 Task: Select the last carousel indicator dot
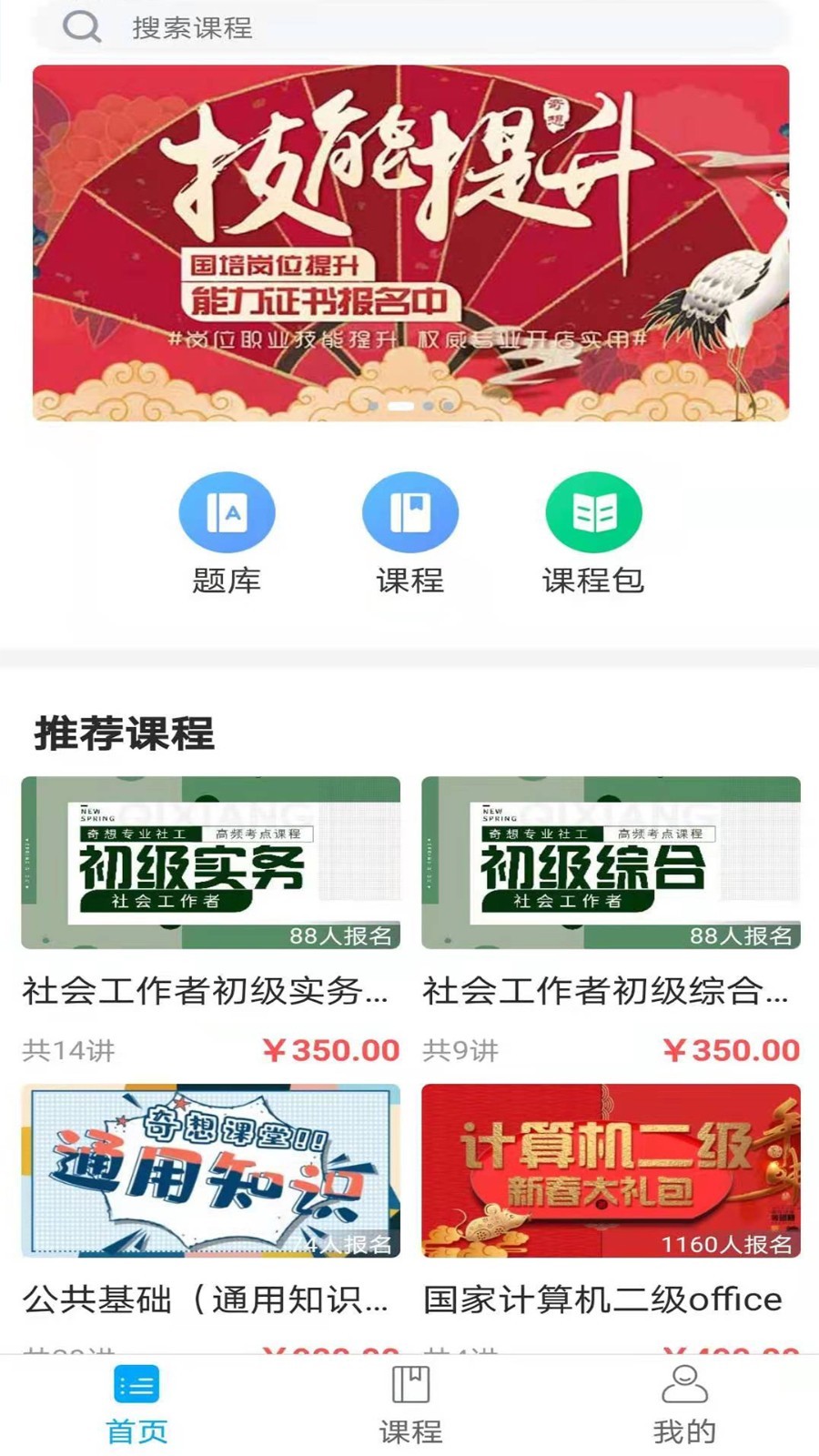pos(449,406)
